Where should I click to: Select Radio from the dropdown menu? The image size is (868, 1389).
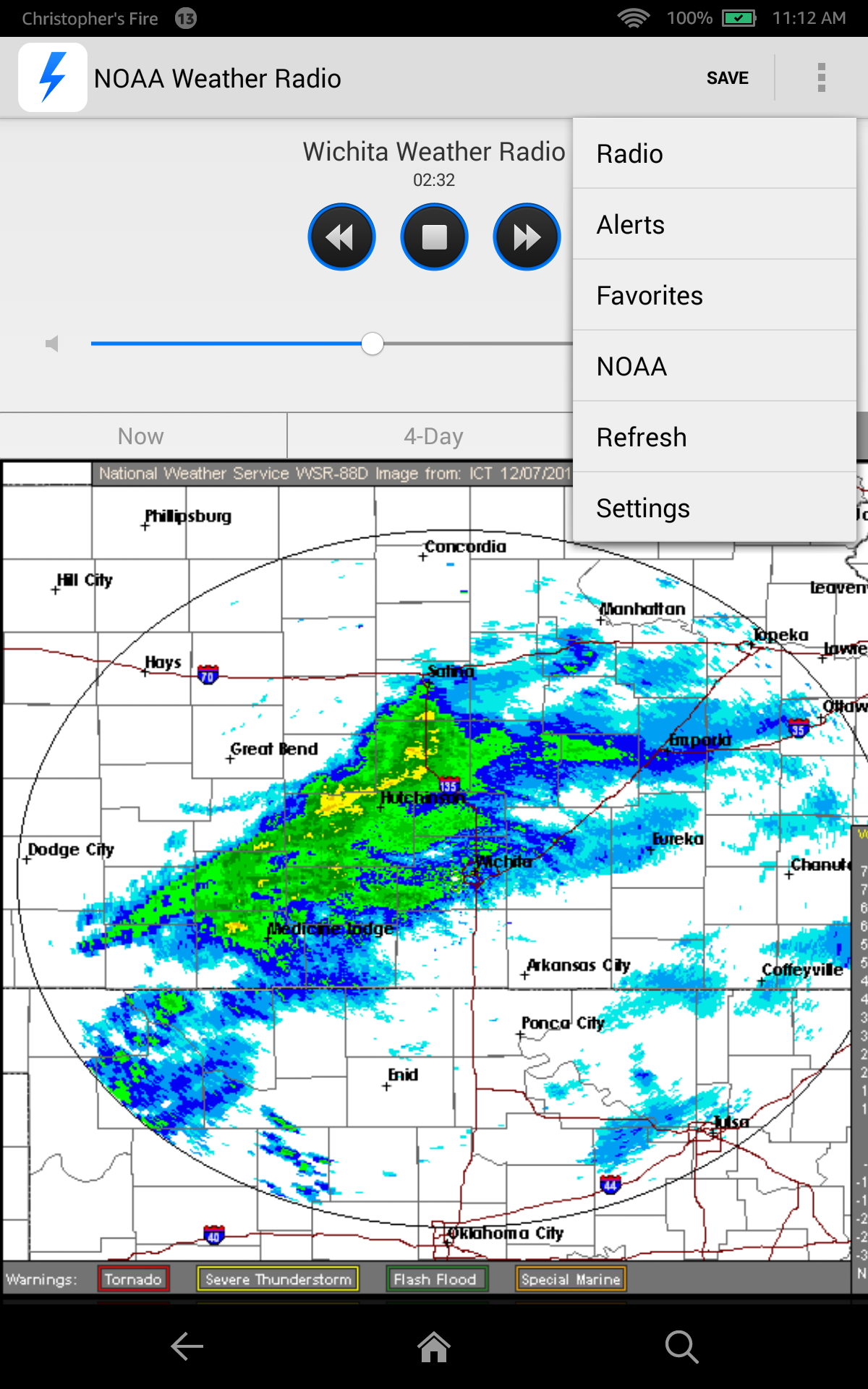714,154
